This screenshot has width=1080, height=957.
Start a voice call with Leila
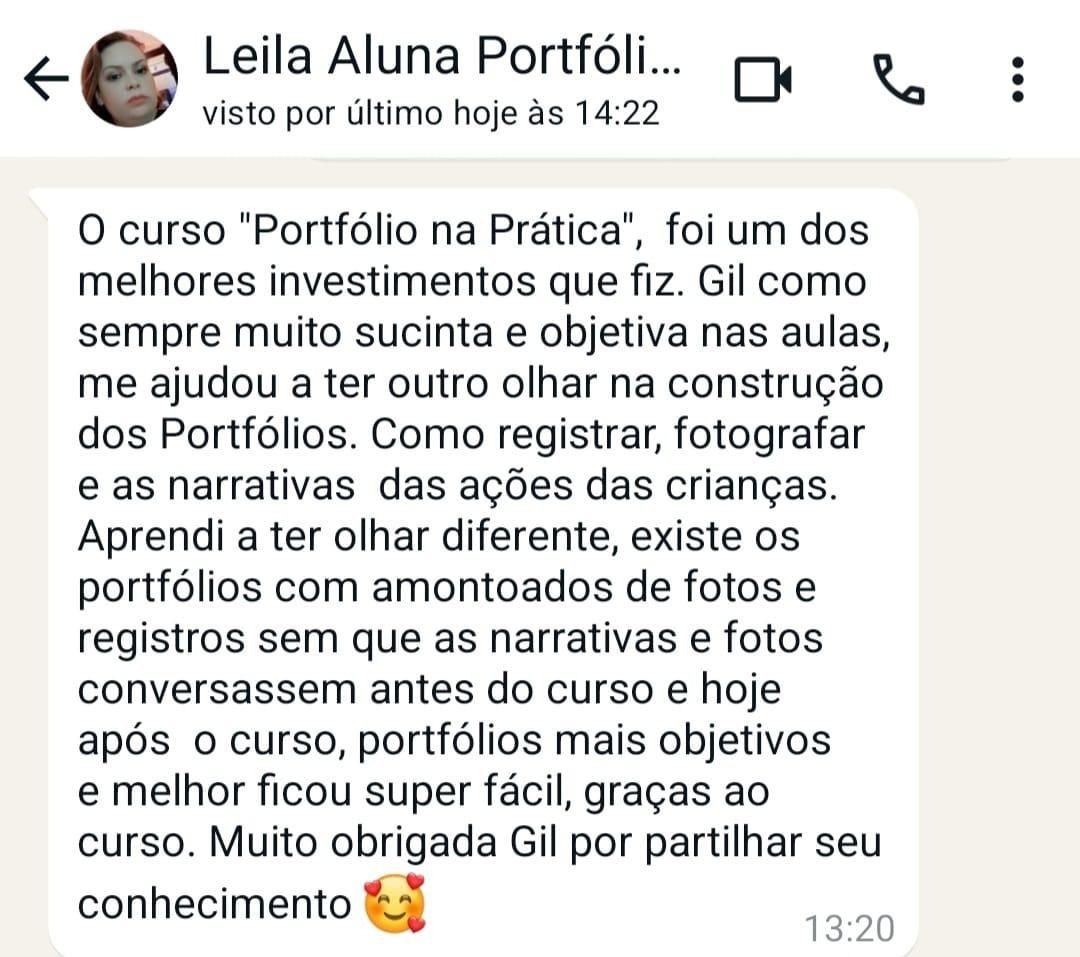(898, 79)
